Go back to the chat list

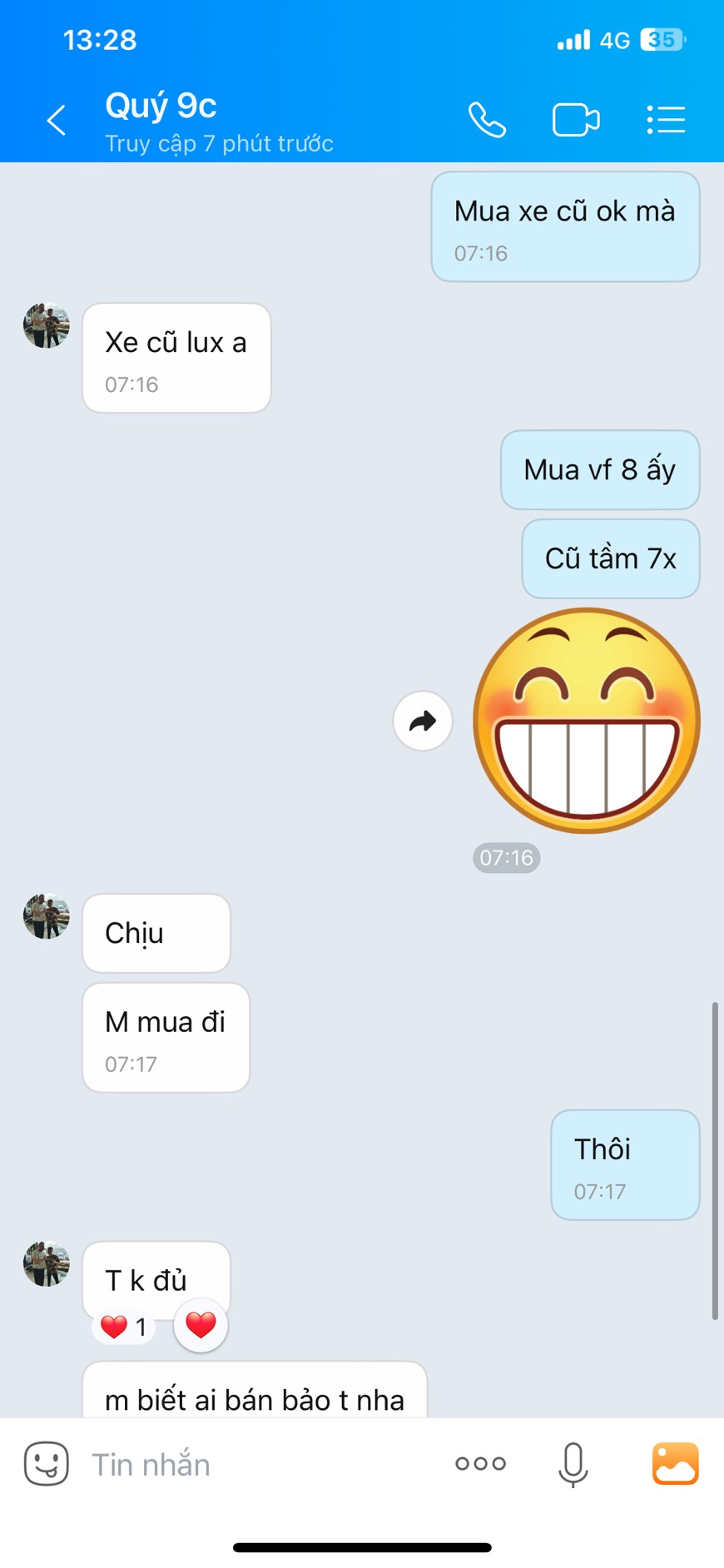pos(56,121)
